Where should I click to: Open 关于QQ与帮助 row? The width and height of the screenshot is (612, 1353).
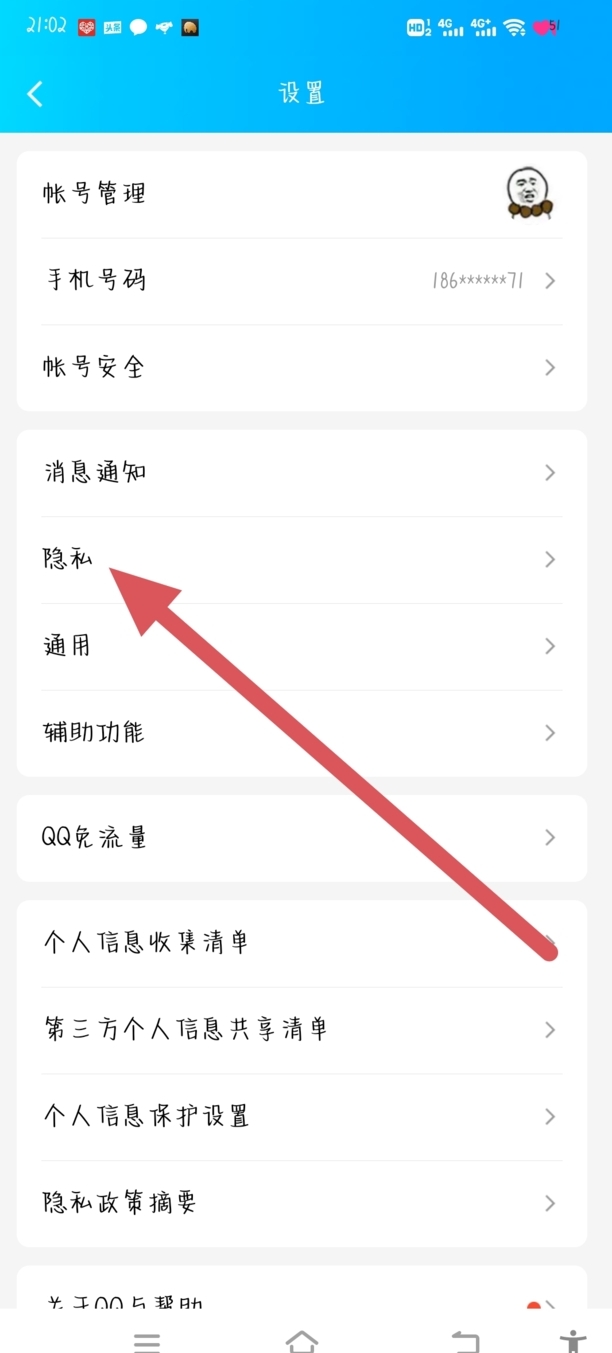[x=300, y=1298]
